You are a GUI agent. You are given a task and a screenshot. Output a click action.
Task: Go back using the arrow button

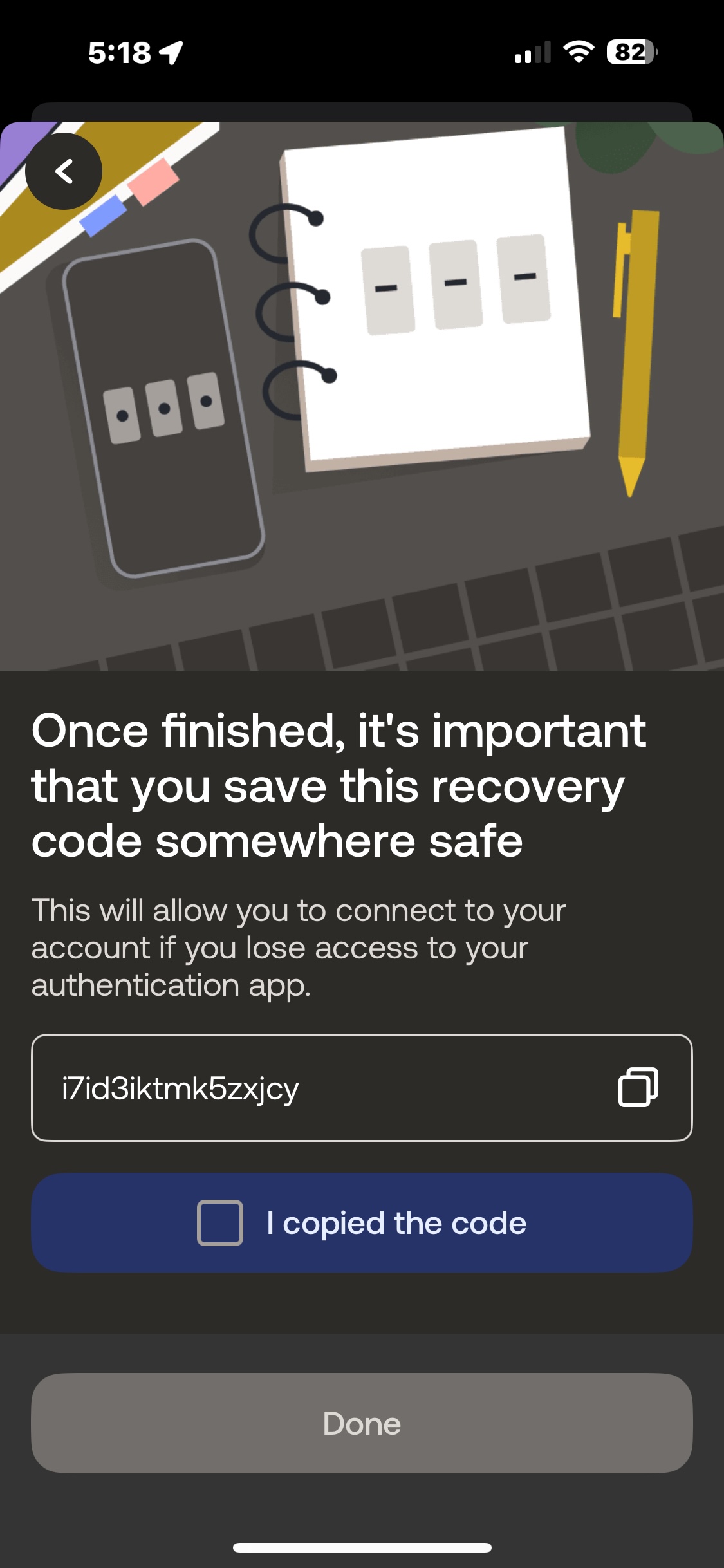[64, 171]
